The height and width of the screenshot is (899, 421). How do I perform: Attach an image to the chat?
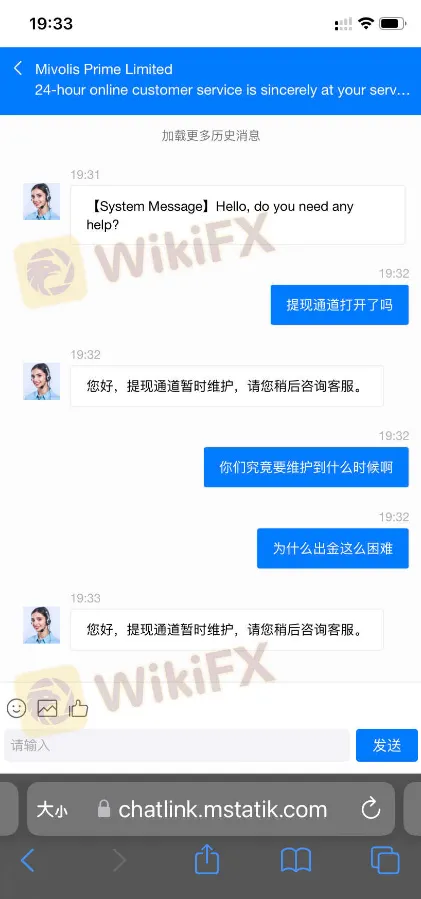[48, 709]
